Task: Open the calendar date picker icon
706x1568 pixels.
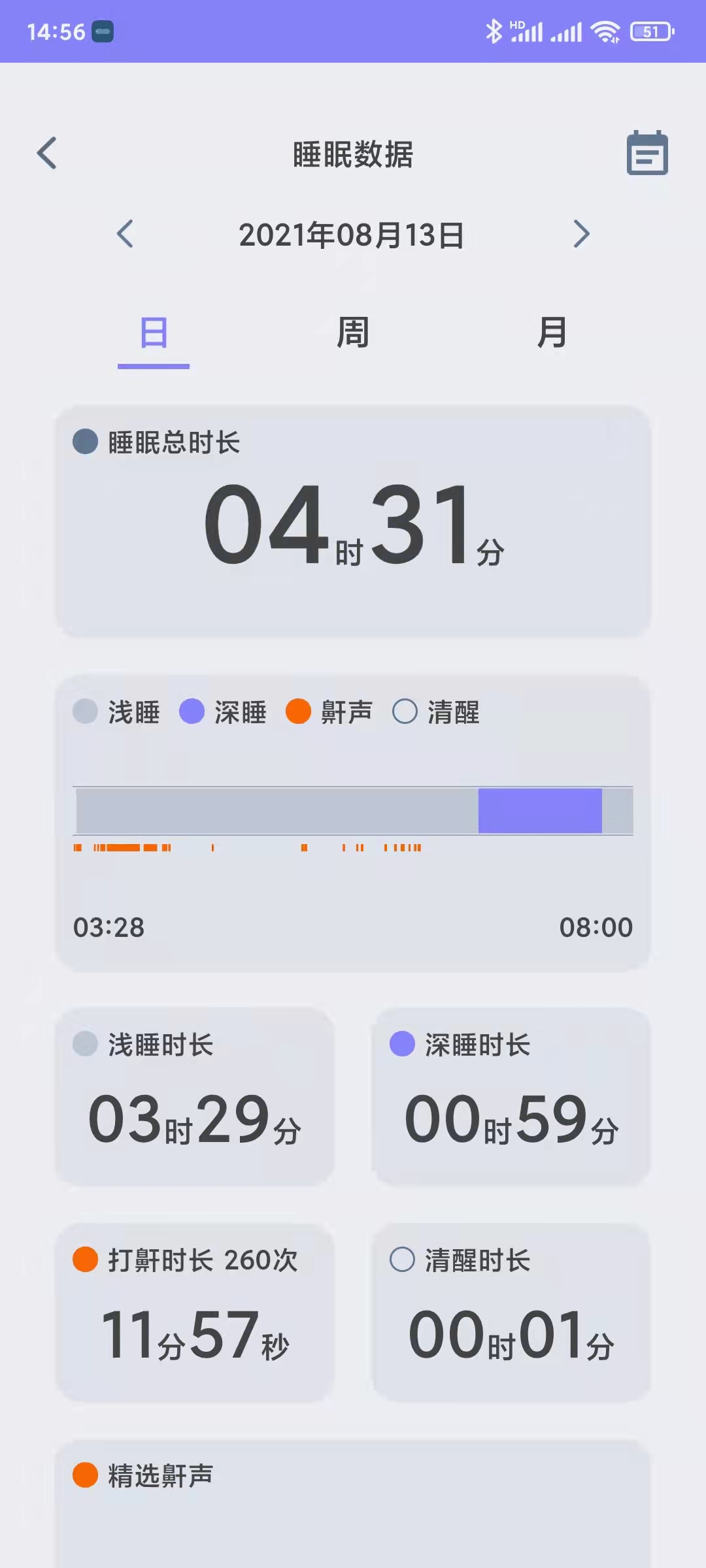Action: (647, 154)
